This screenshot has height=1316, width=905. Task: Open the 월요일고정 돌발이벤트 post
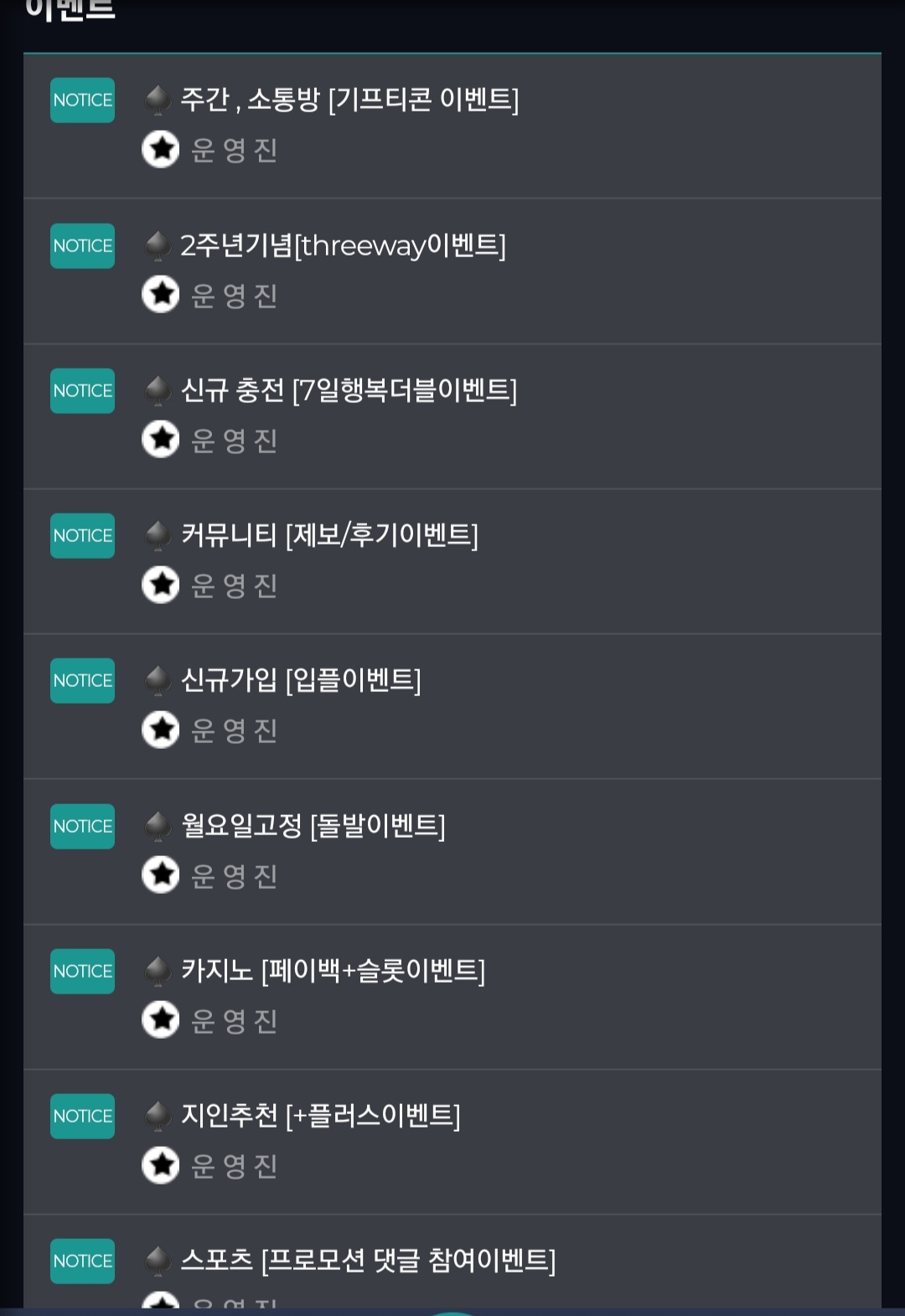click(x=313, y=826)
